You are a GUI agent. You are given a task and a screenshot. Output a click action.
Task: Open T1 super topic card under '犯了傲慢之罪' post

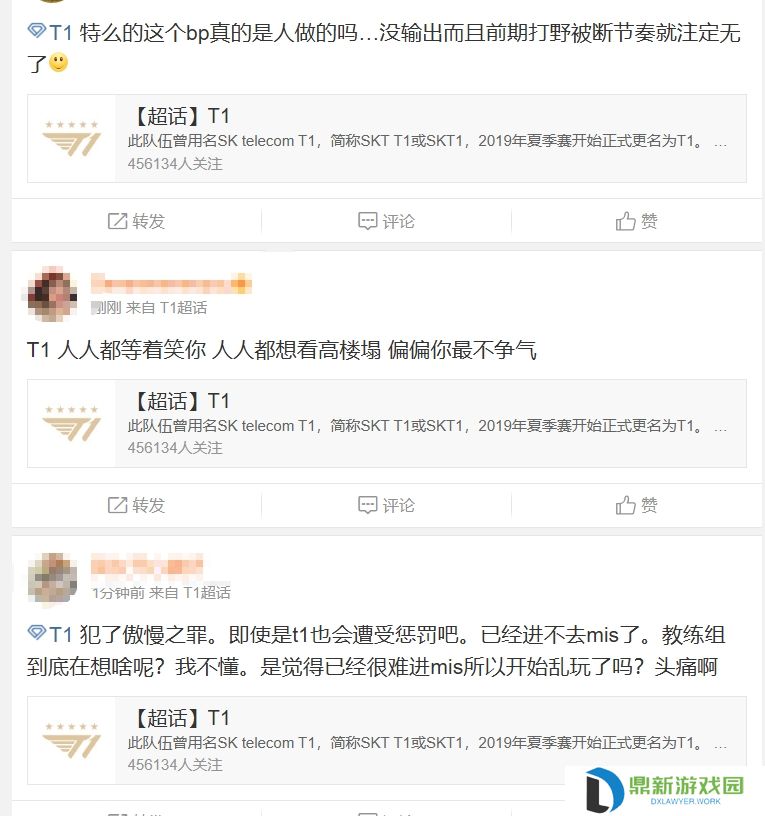coord(386,740)
